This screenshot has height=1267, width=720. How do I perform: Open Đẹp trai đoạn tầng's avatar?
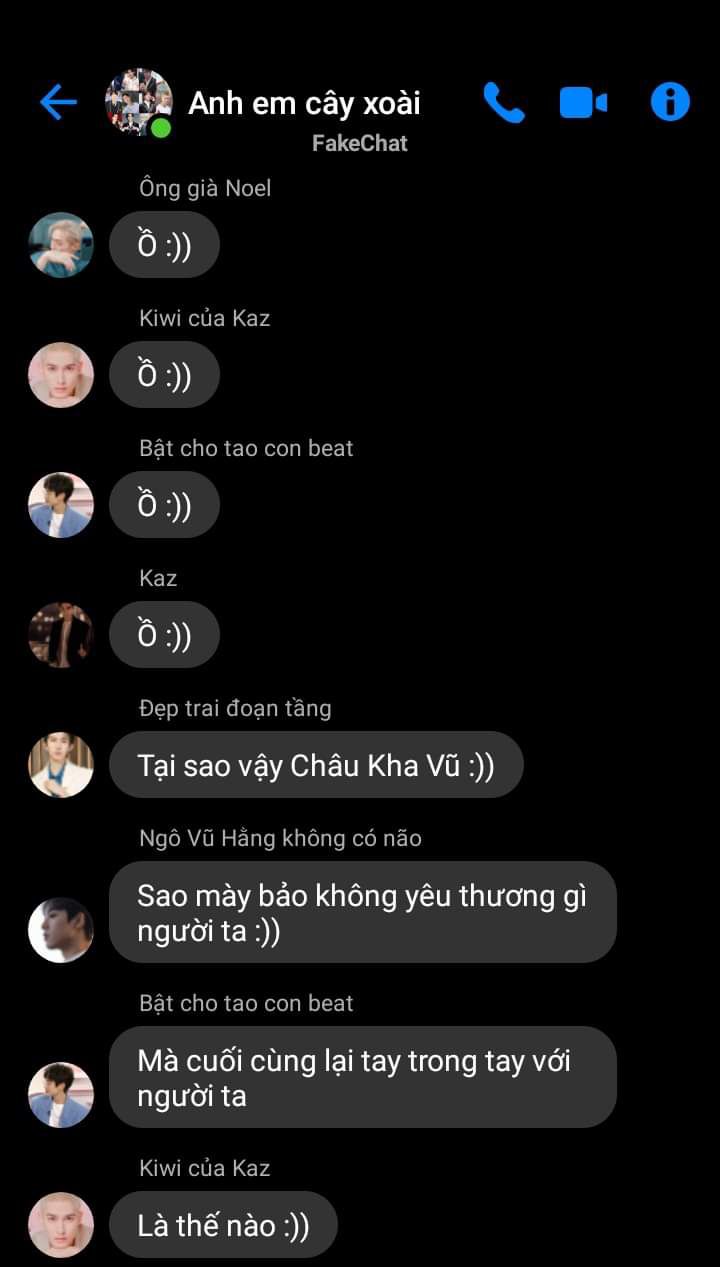[x=61, y=765]
